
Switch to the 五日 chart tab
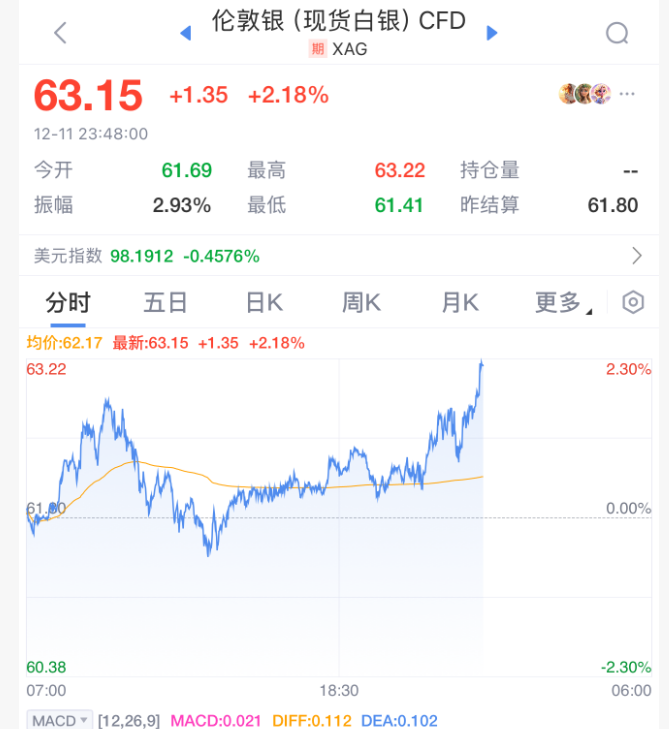(x=166, y=303)
